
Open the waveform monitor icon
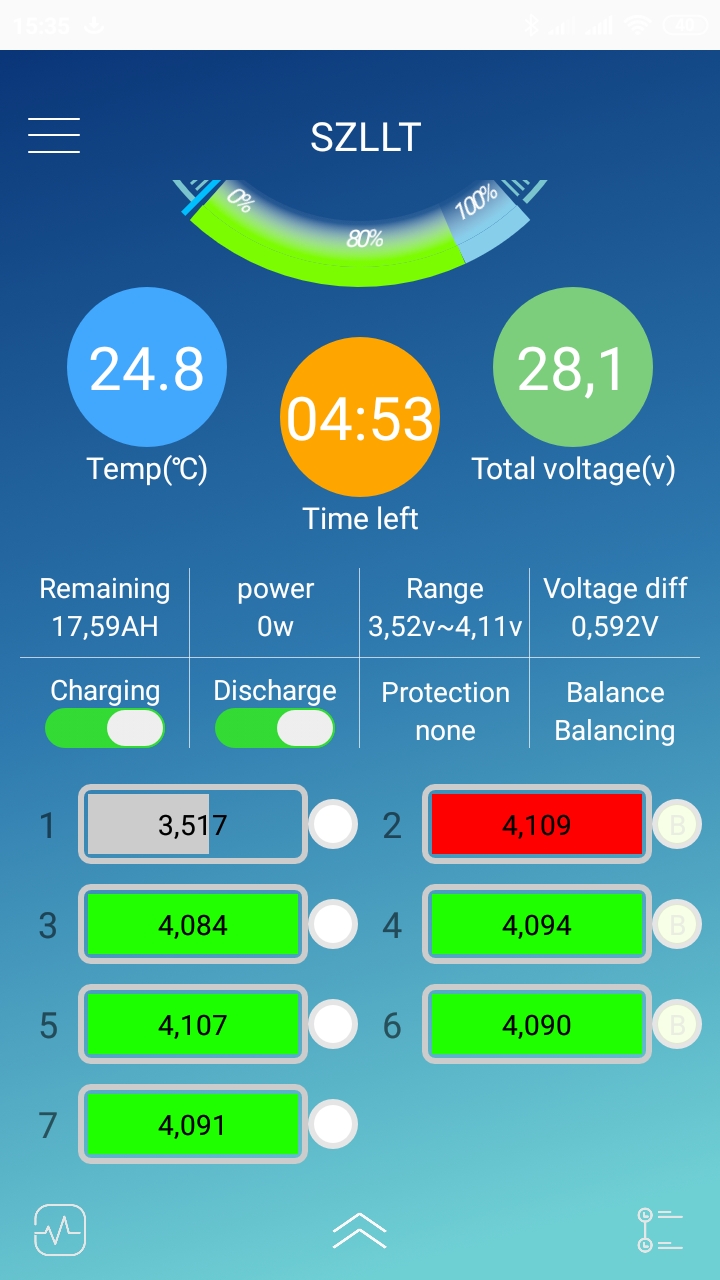tap(60, 1229)
